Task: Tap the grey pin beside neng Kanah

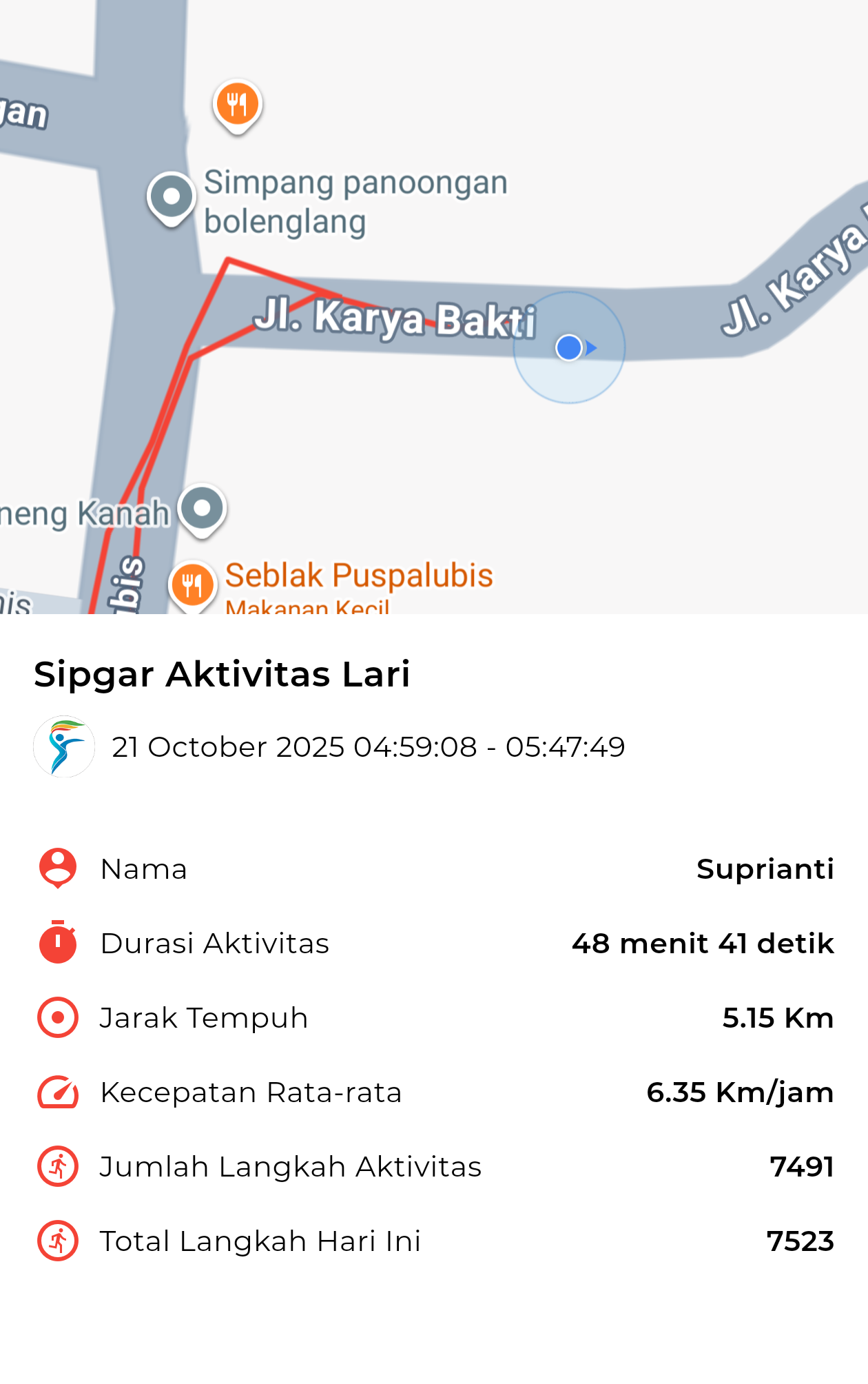Action: point(202,509)
